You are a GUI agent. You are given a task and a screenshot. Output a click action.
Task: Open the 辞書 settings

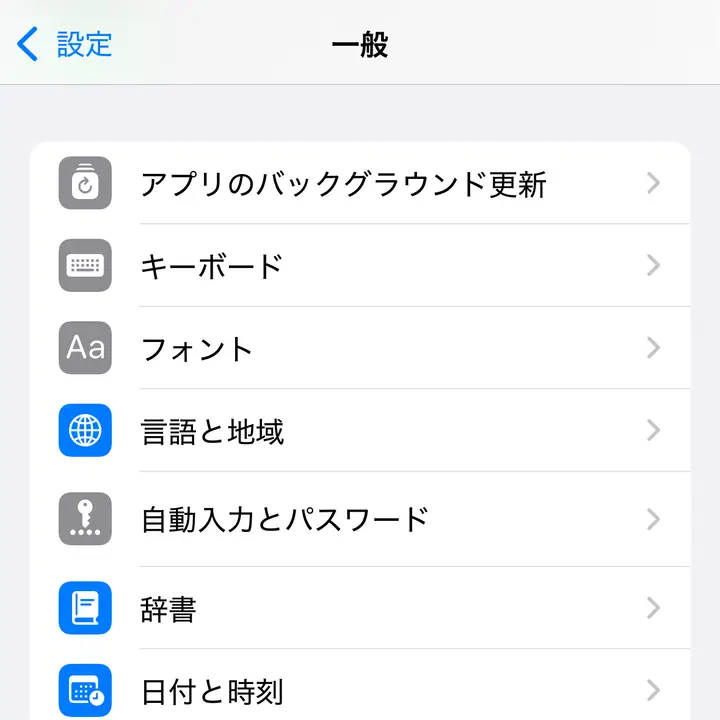point(360,608)
